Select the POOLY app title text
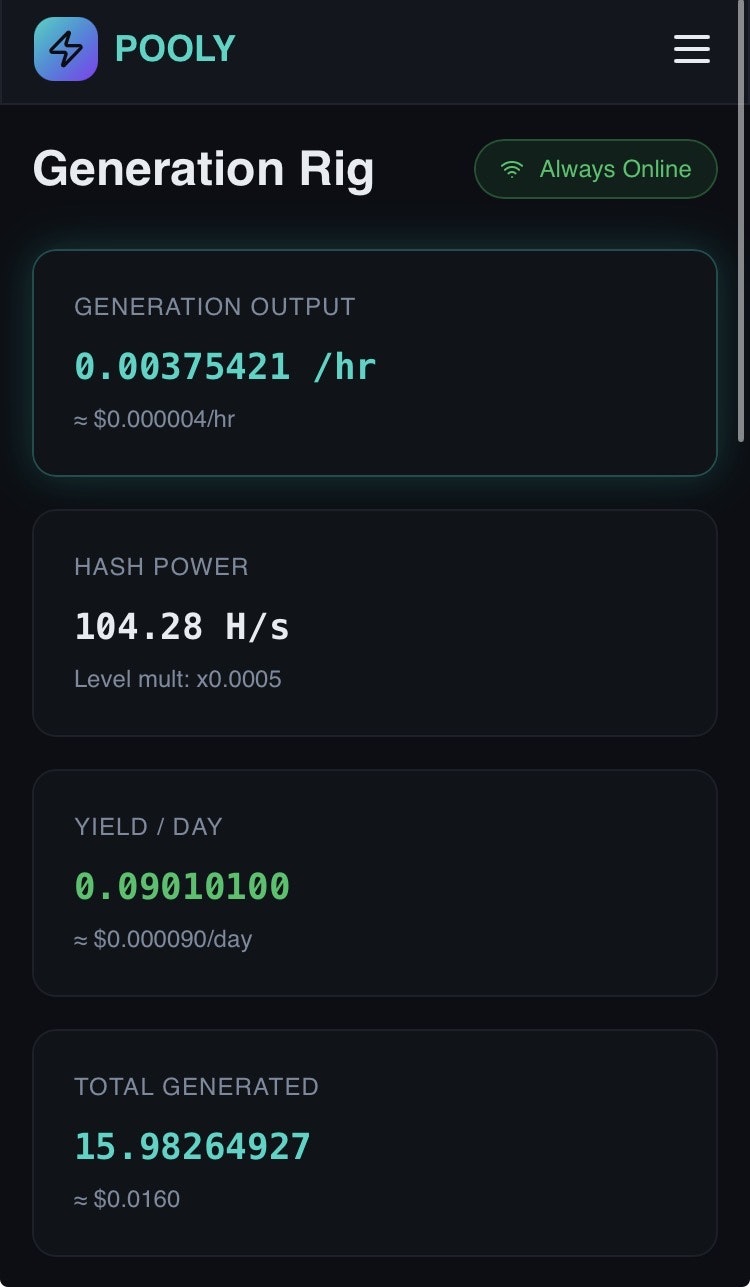Viewport: 750px width, 1287px height. pos(174,48)
